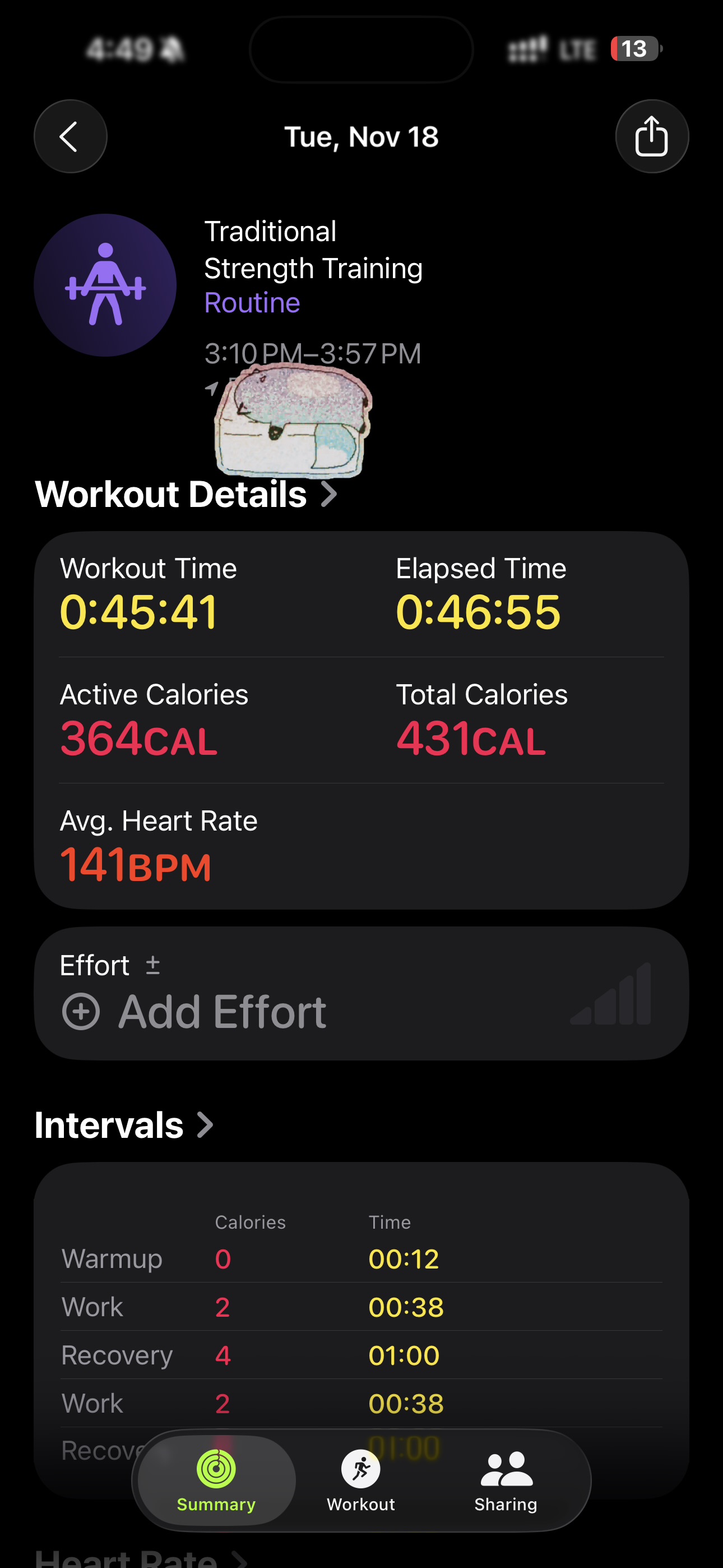The width and height of the screenshot is (723, 1568).
Task: Switch to the Sharing tab
Action: point(506,1480)
